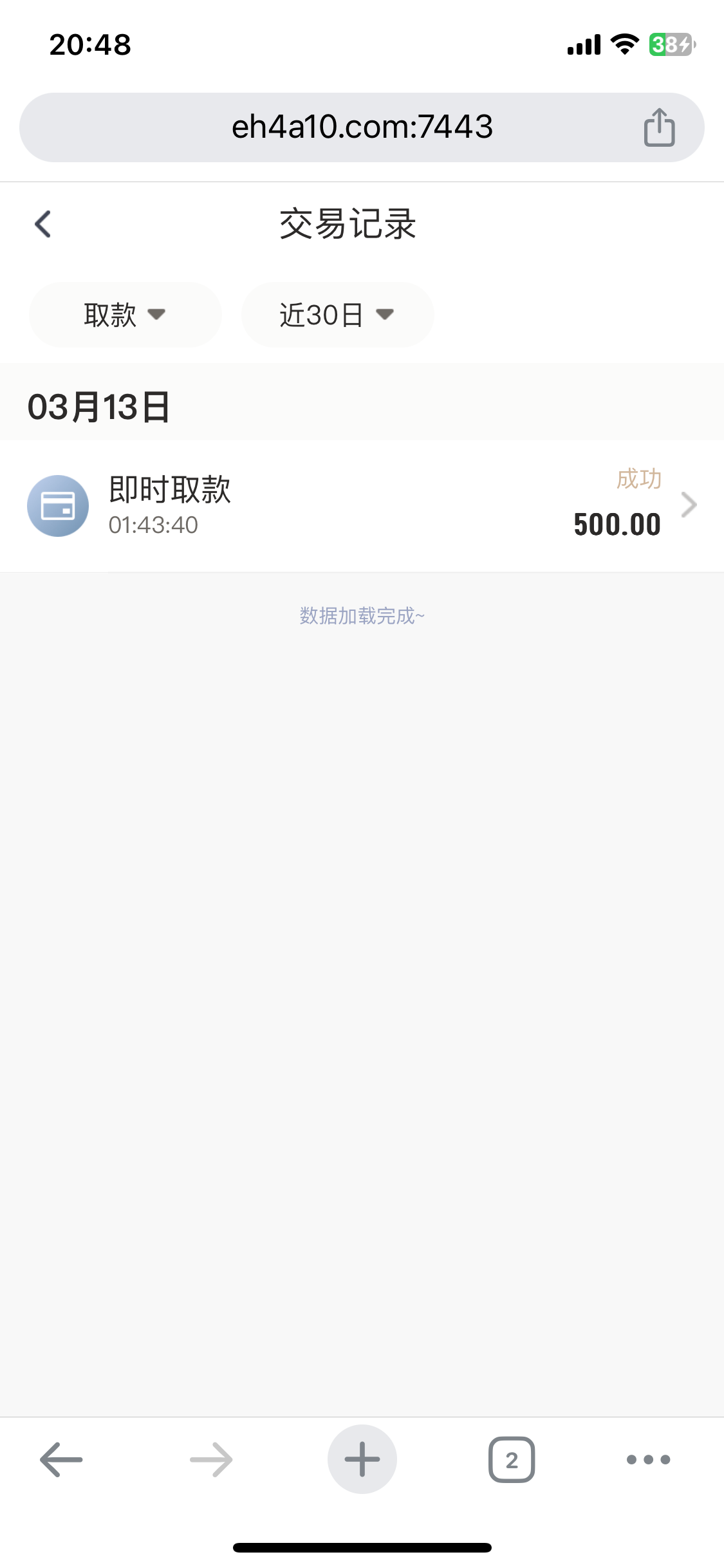The width and height of the screenshot is (724, 1568).
Task: Tap the eh4a10.com:7443 address bar
Action: [x=362, y=127]
